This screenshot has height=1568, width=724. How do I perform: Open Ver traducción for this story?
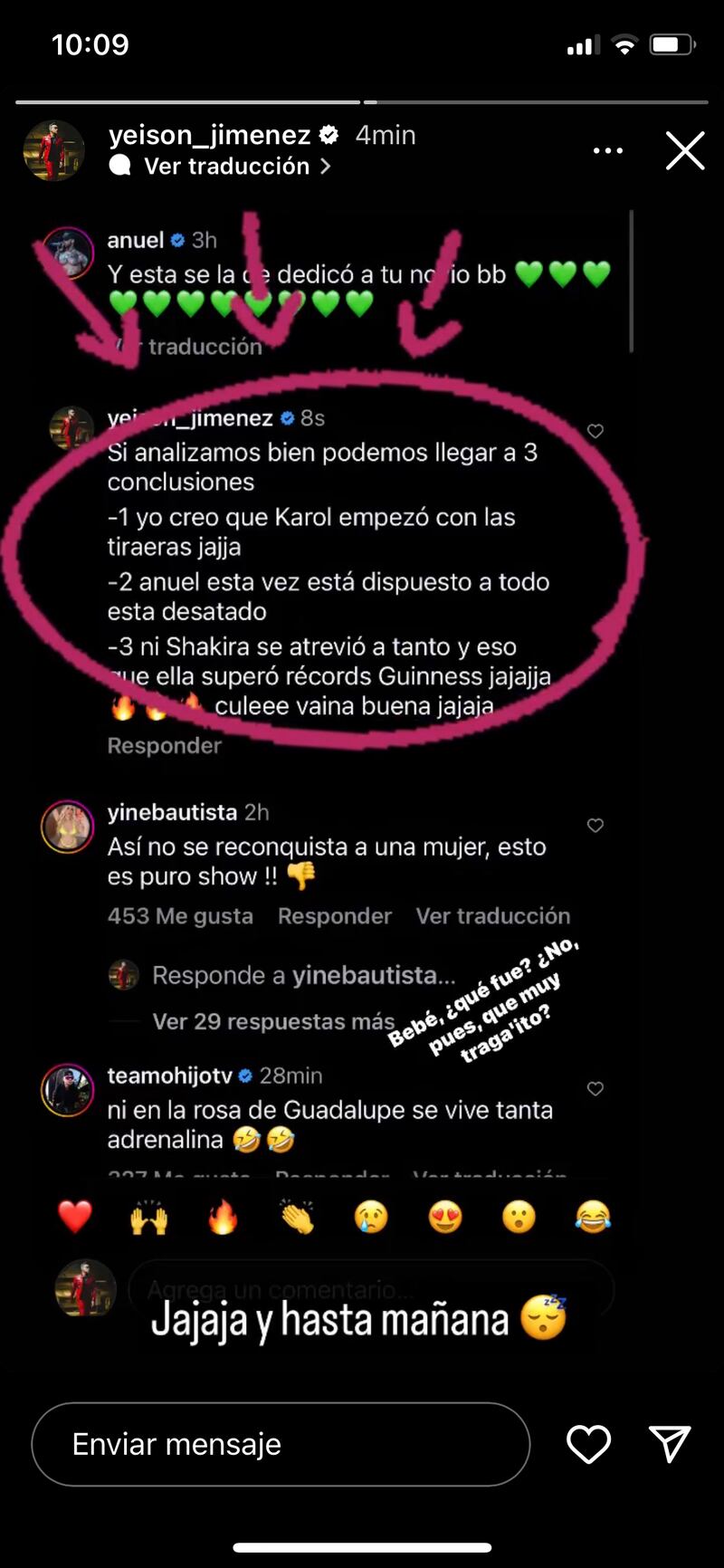[x=227, y=167]
